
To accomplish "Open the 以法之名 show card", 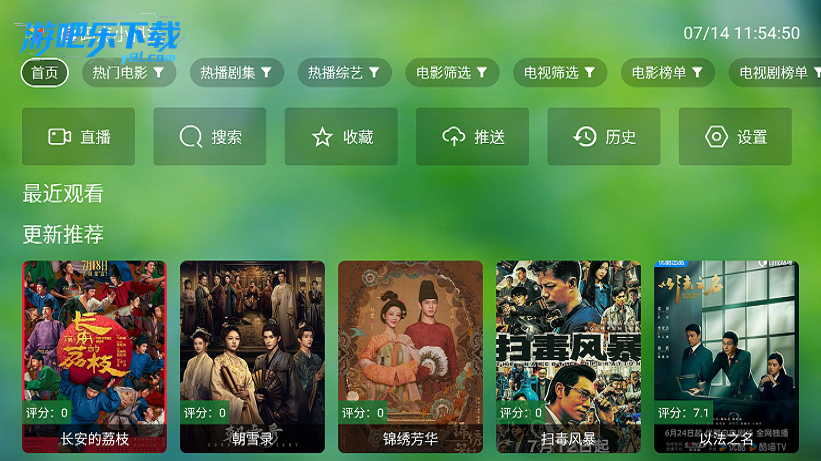I will 726,355.
